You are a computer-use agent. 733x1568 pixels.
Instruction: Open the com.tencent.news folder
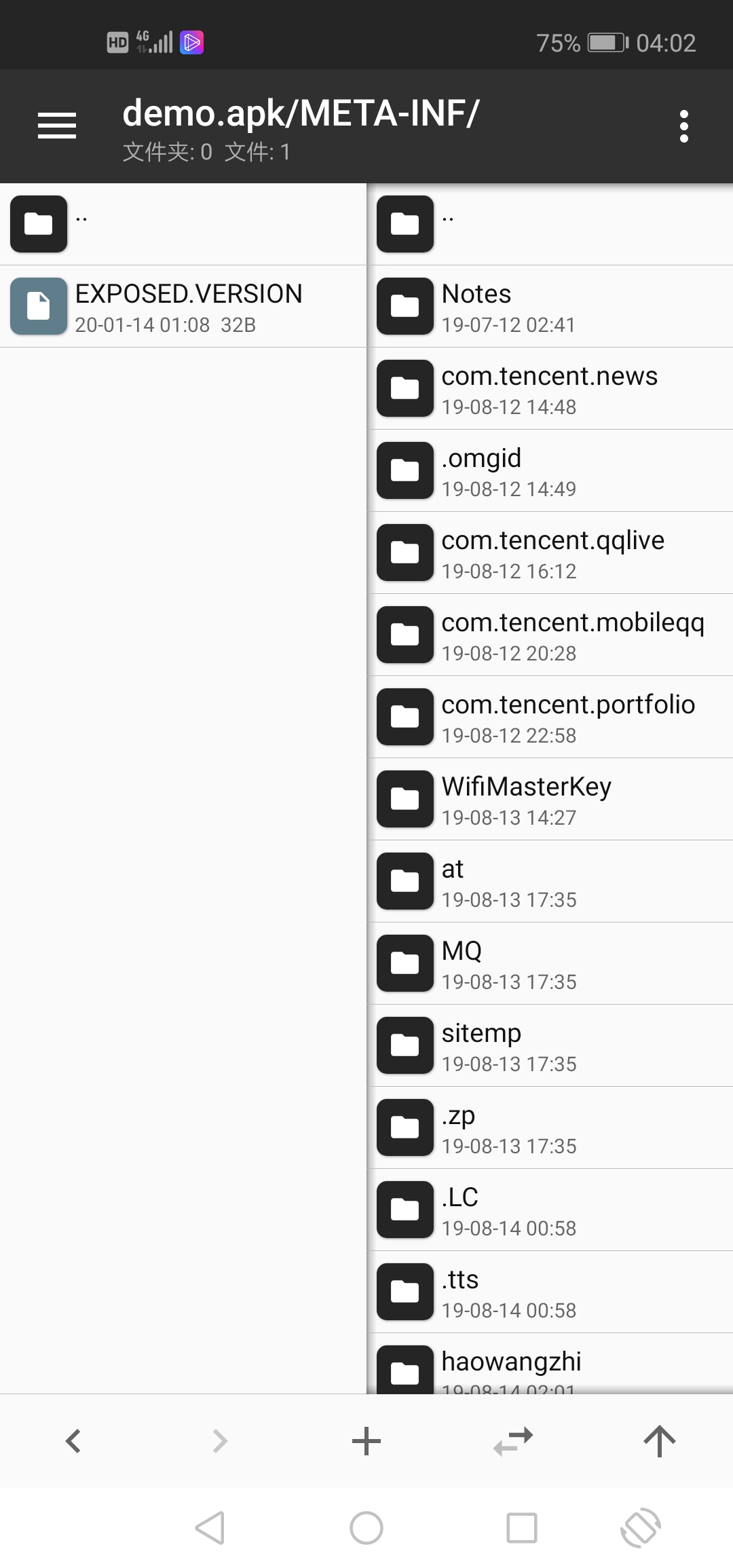pyautogui.click(x=550, y=389)
